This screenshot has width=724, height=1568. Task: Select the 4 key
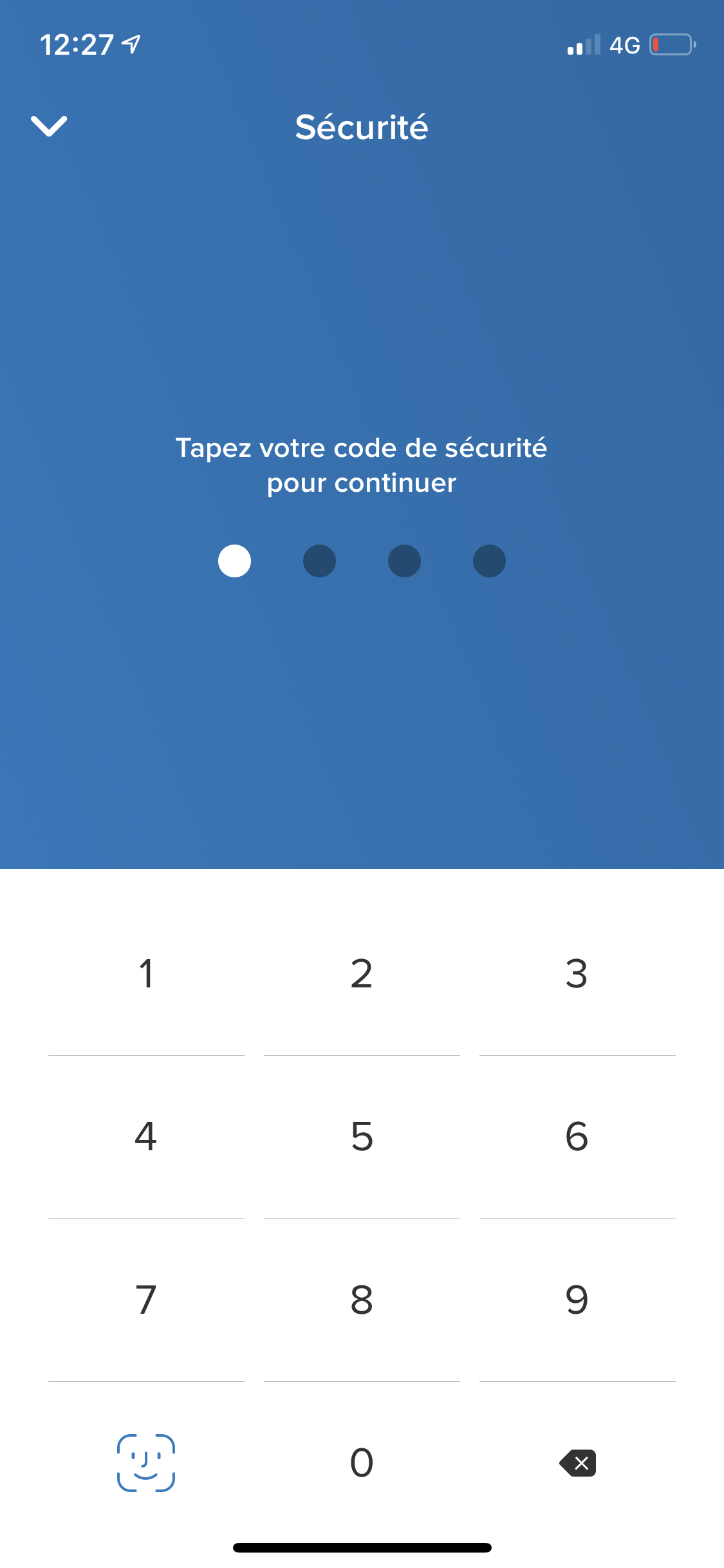pos(146,1137)
